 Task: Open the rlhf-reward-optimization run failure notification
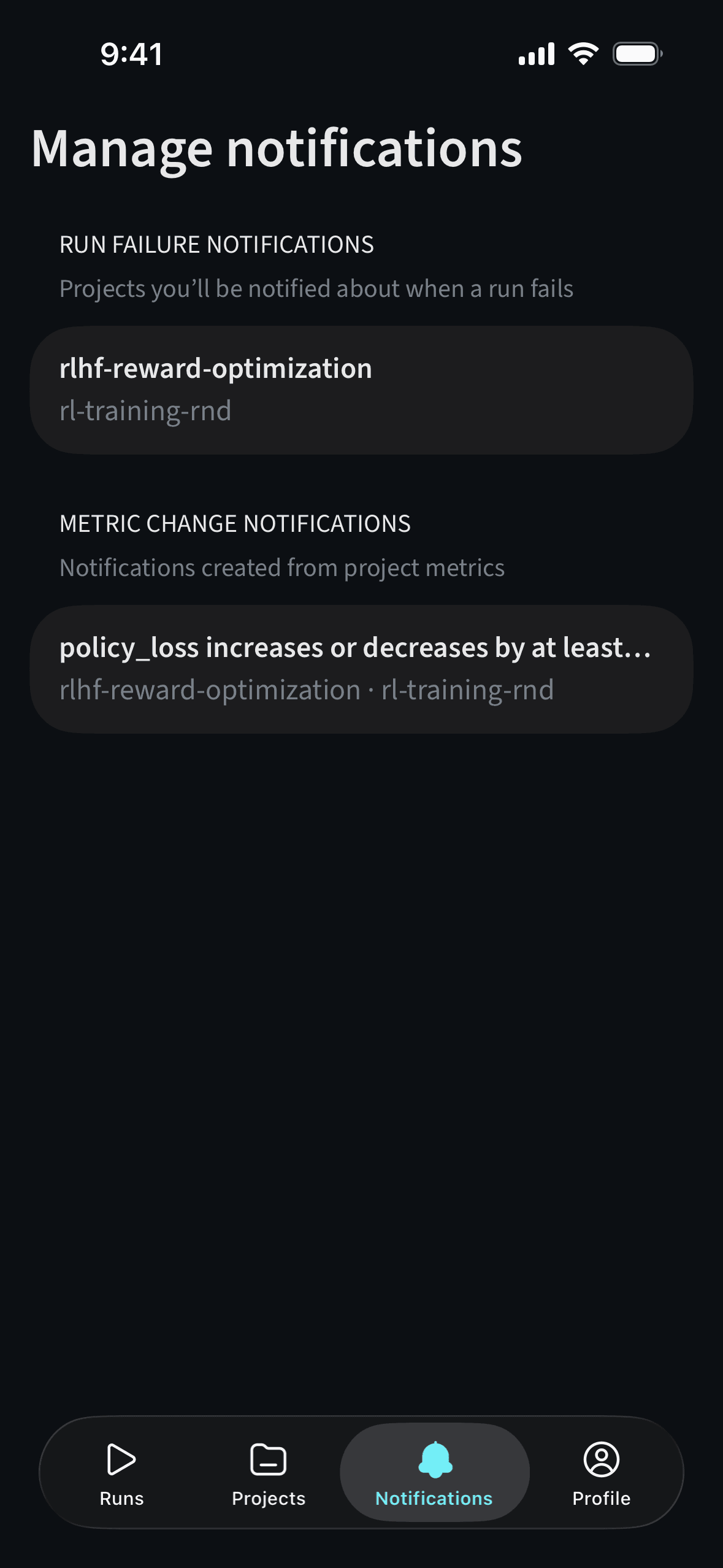(362, 390)
